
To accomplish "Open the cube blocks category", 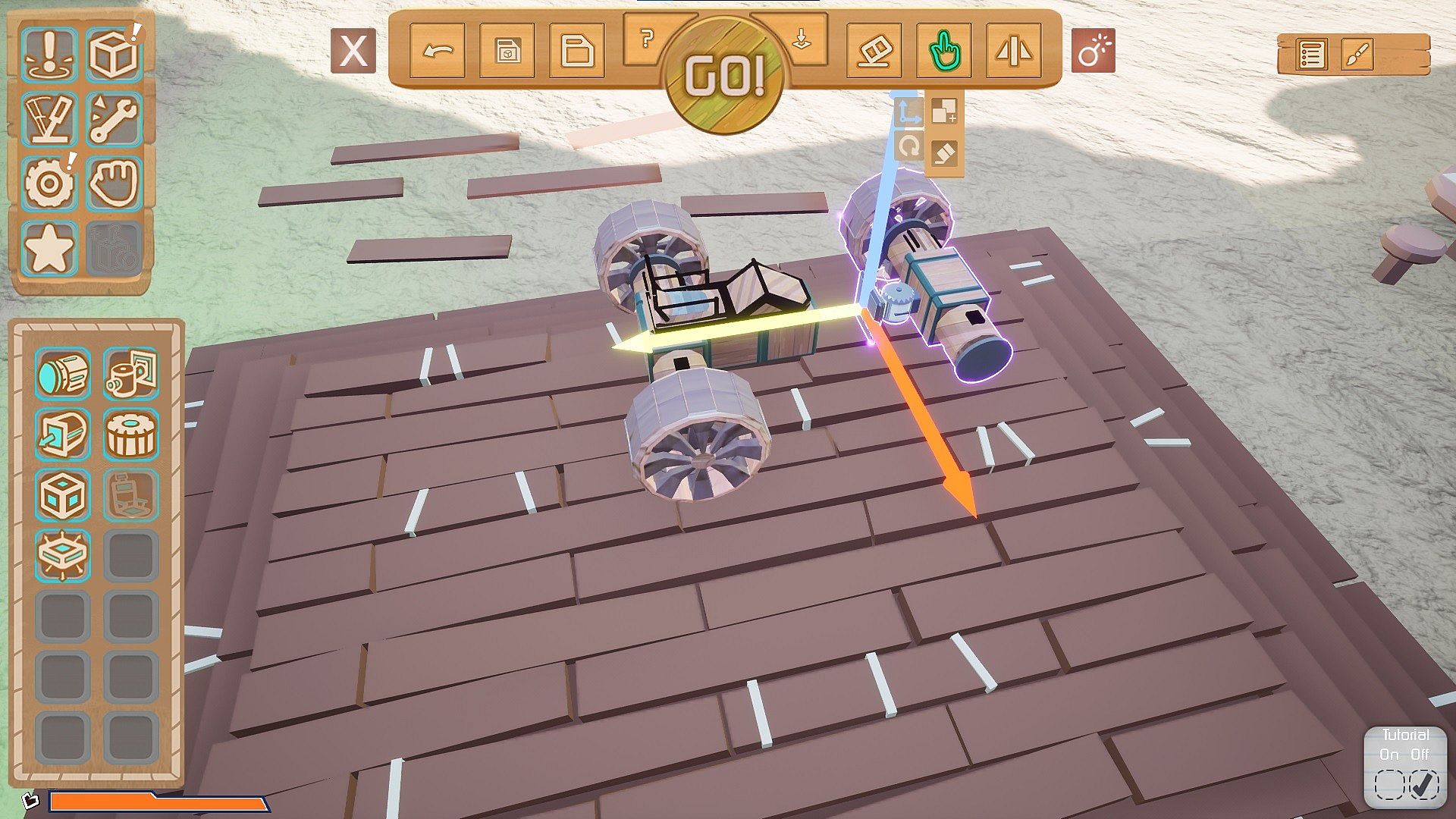I will point(113,55).
